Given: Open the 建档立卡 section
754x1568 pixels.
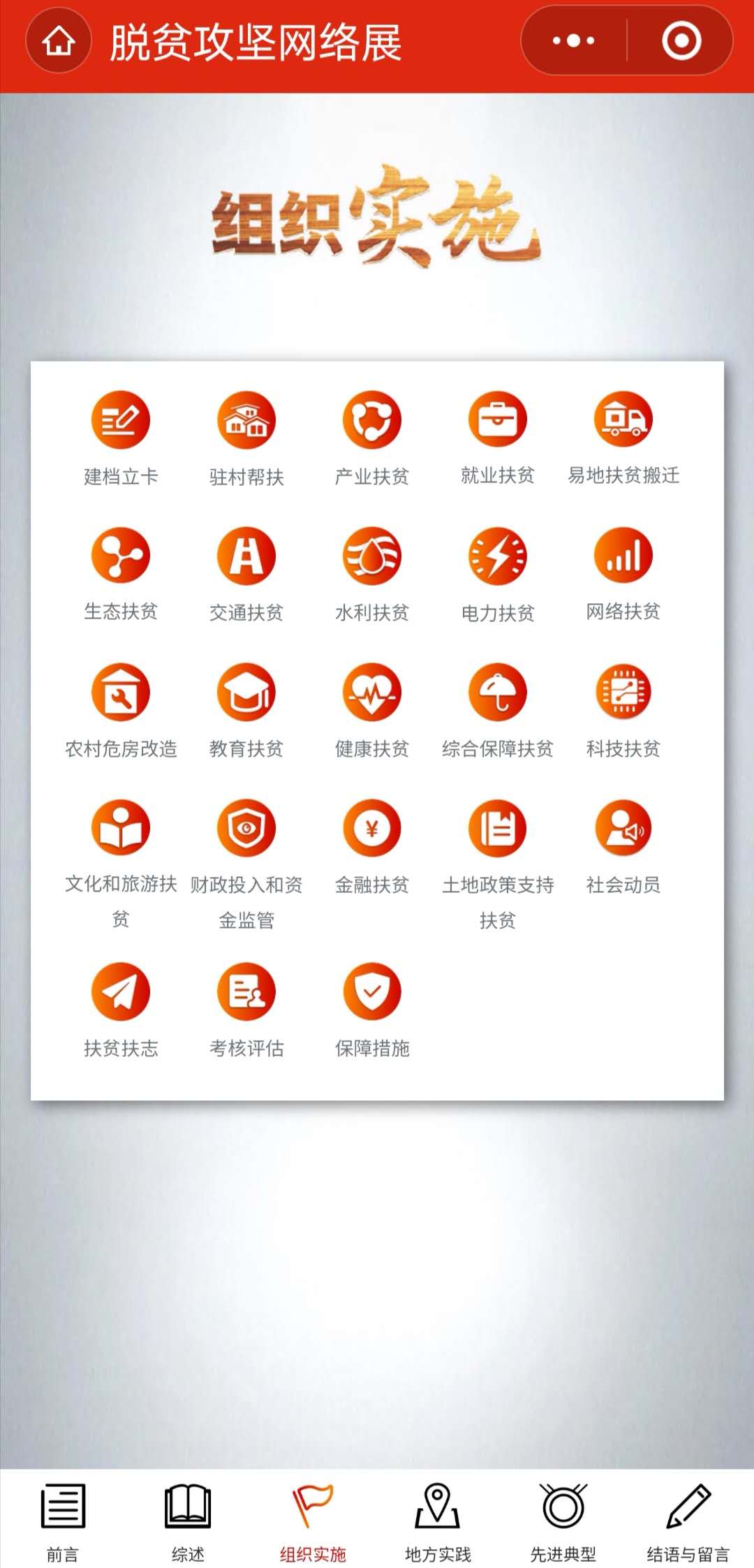Looking at the screenshot, I should point(121,420).
